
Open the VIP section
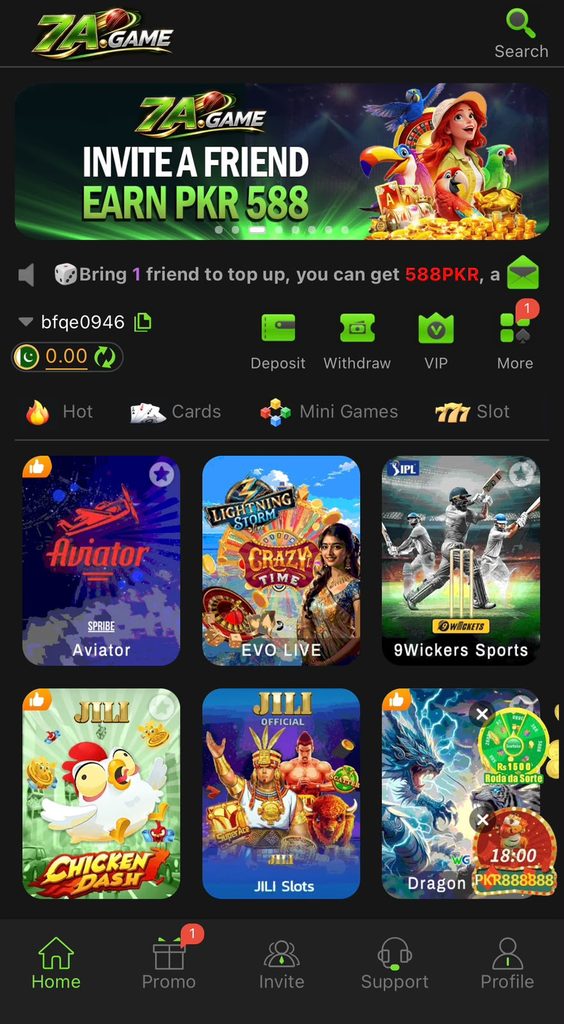click(x=435, y=342)
